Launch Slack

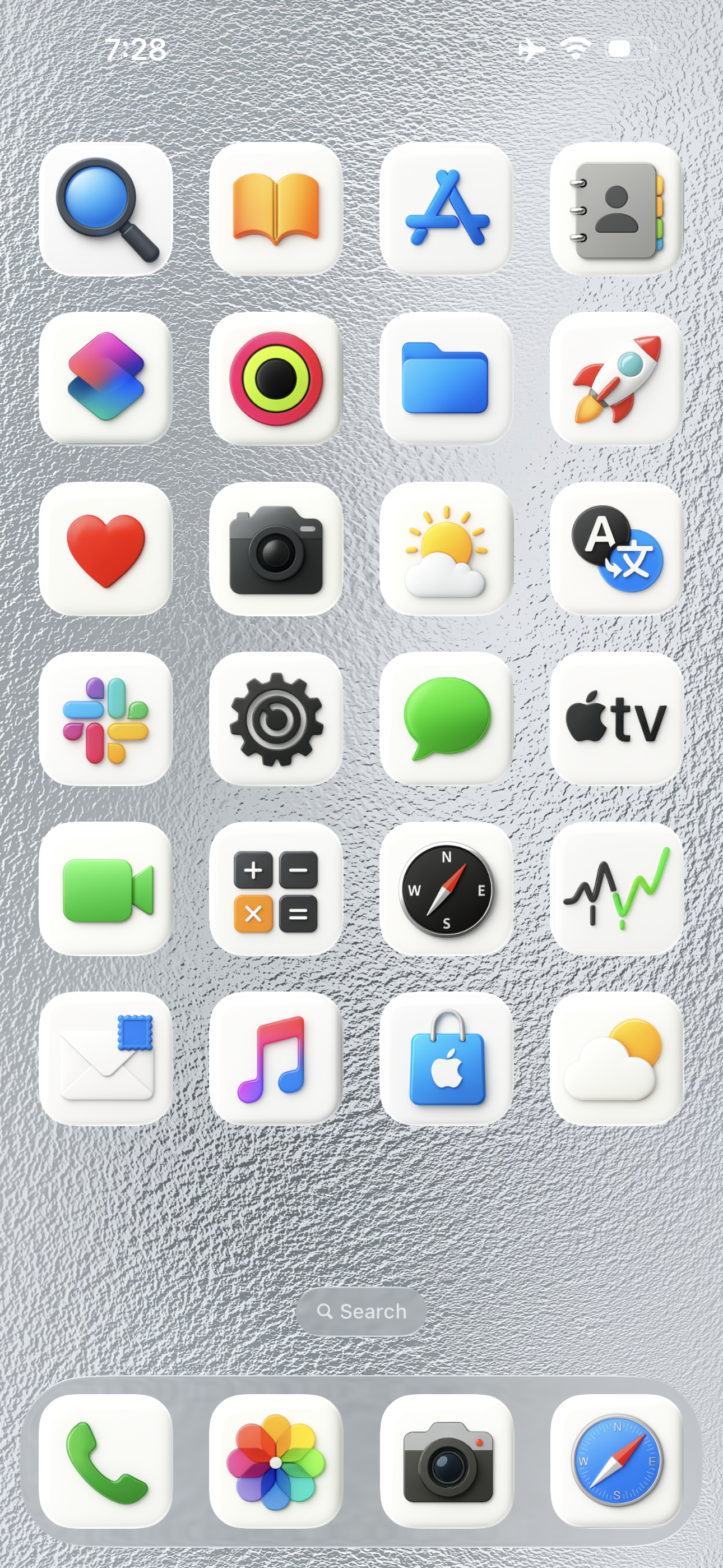[x=106, y=719]
